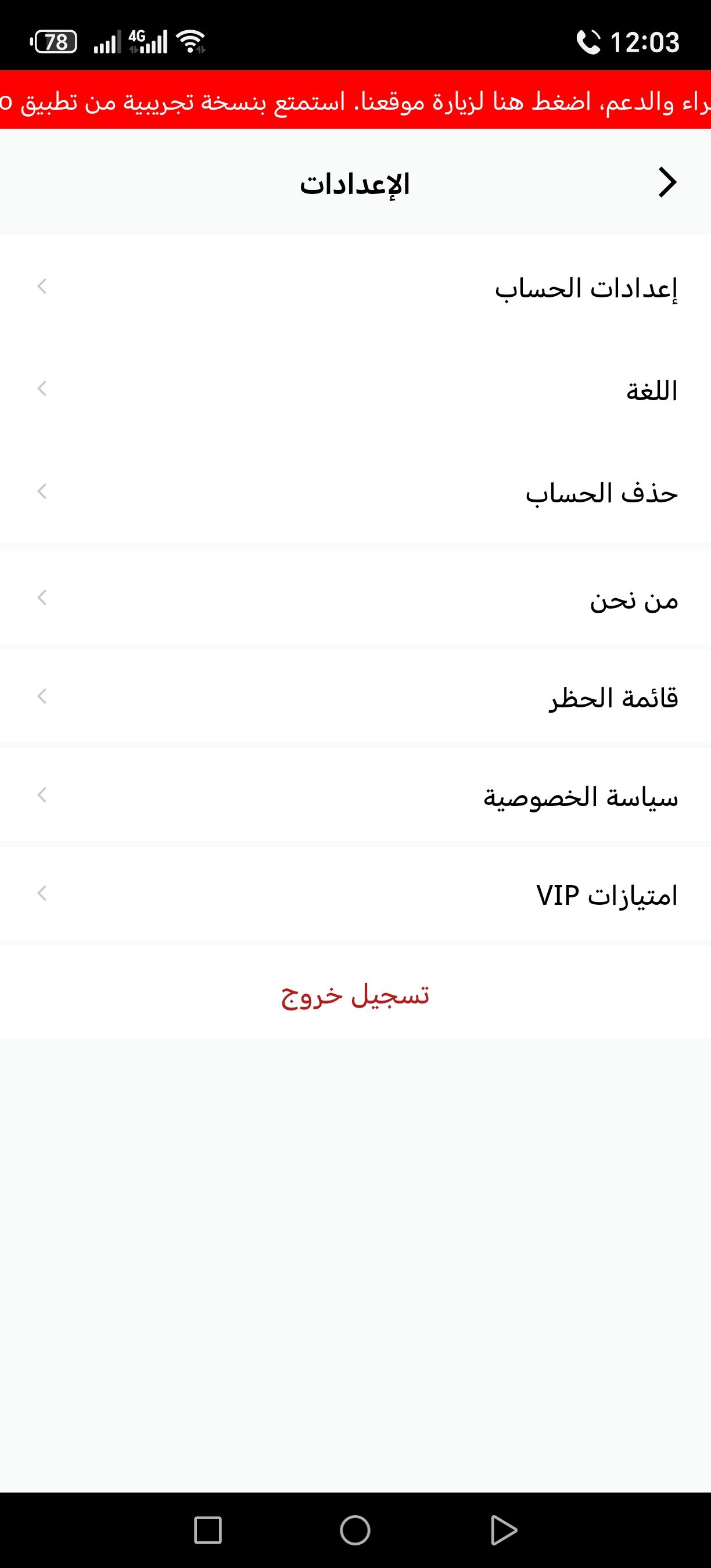Tap the red banner to visit the website
The height and width of the screenshot is (1568, 711).
point(355,100)
